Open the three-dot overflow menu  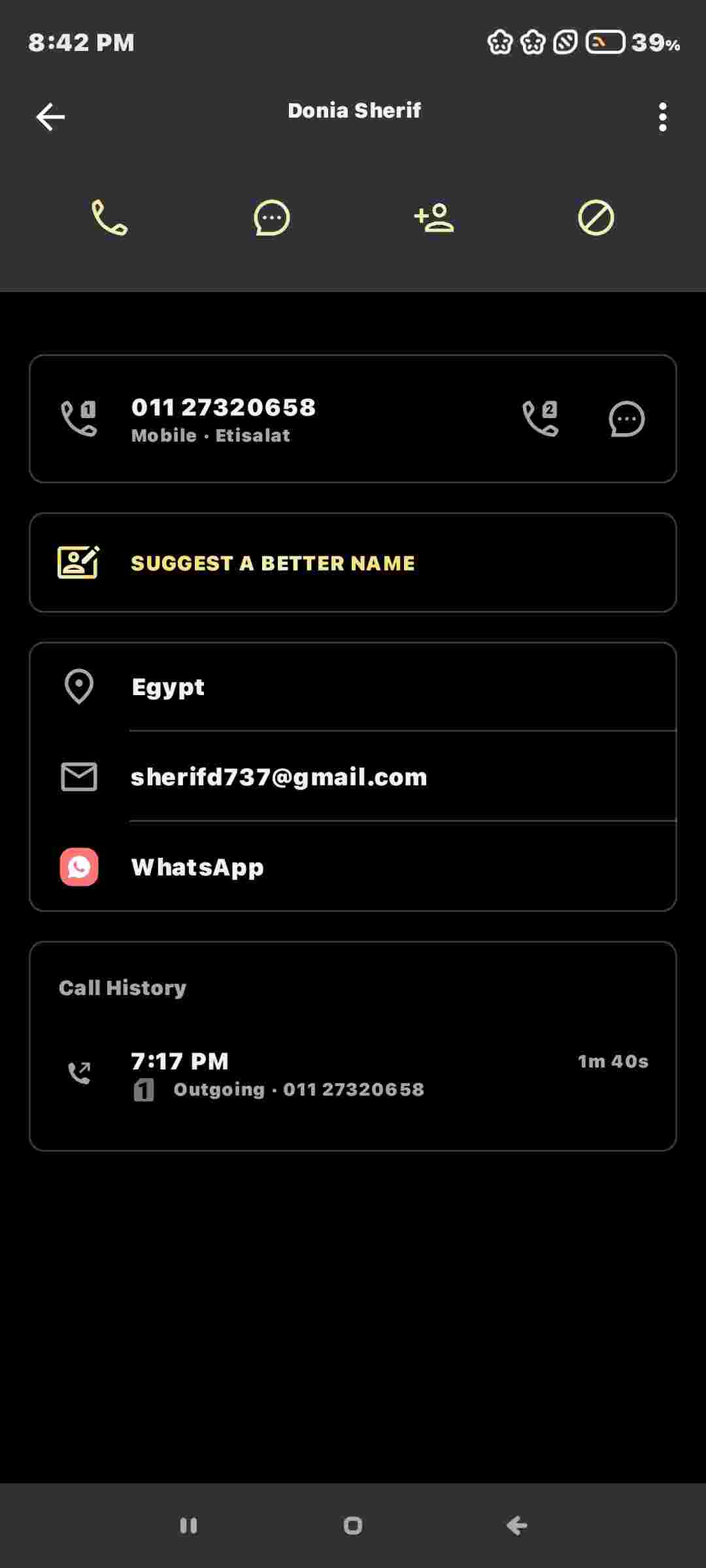[x=662, y=117]
